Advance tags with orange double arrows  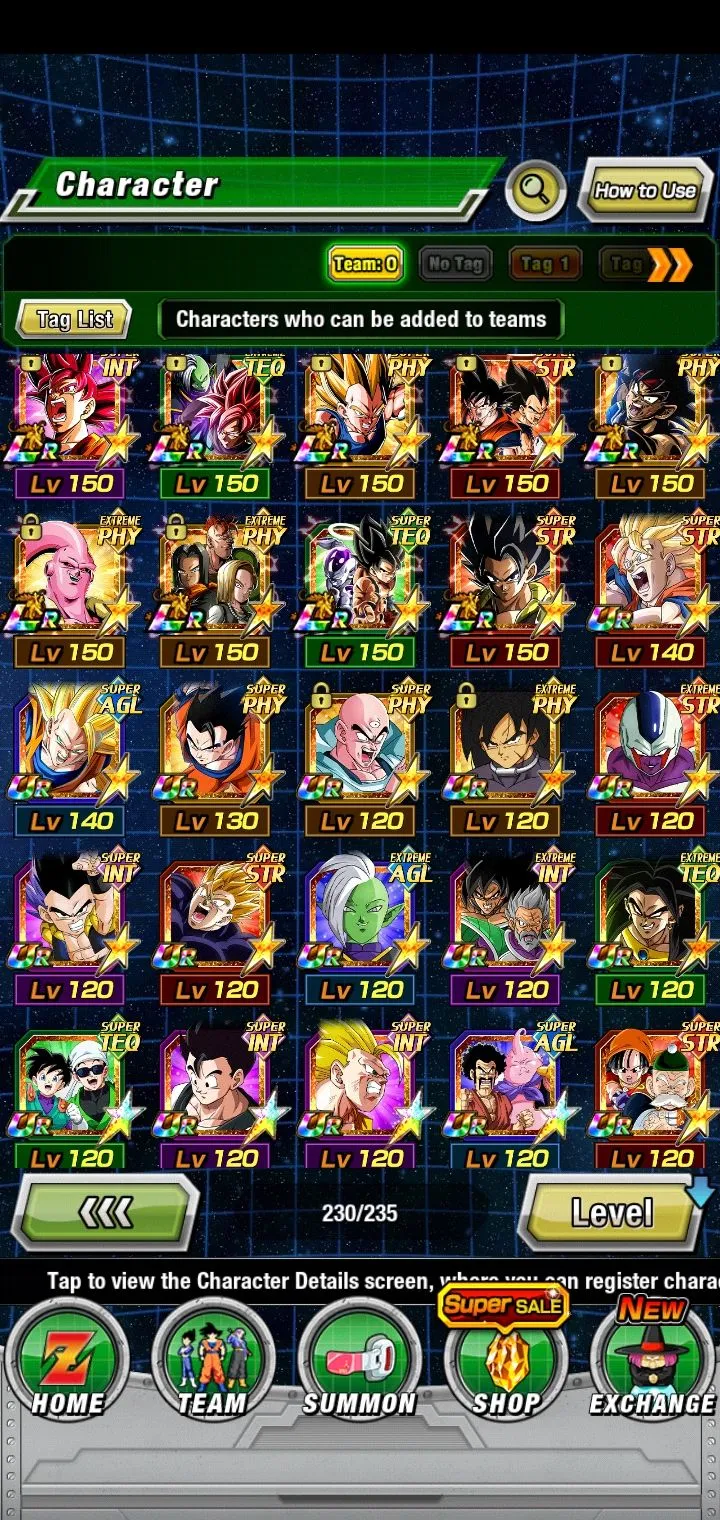click(x=669, y=265)
